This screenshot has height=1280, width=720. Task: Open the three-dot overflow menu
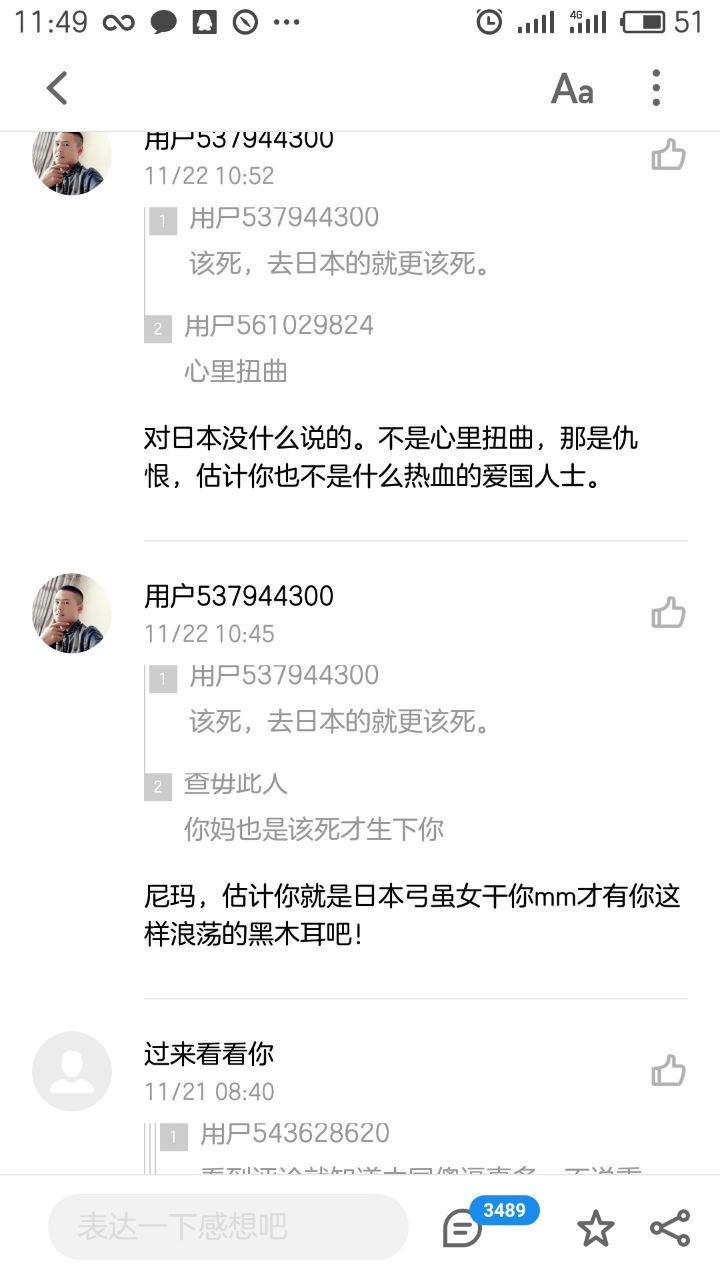pyautogui.click(x=656, y=88)
